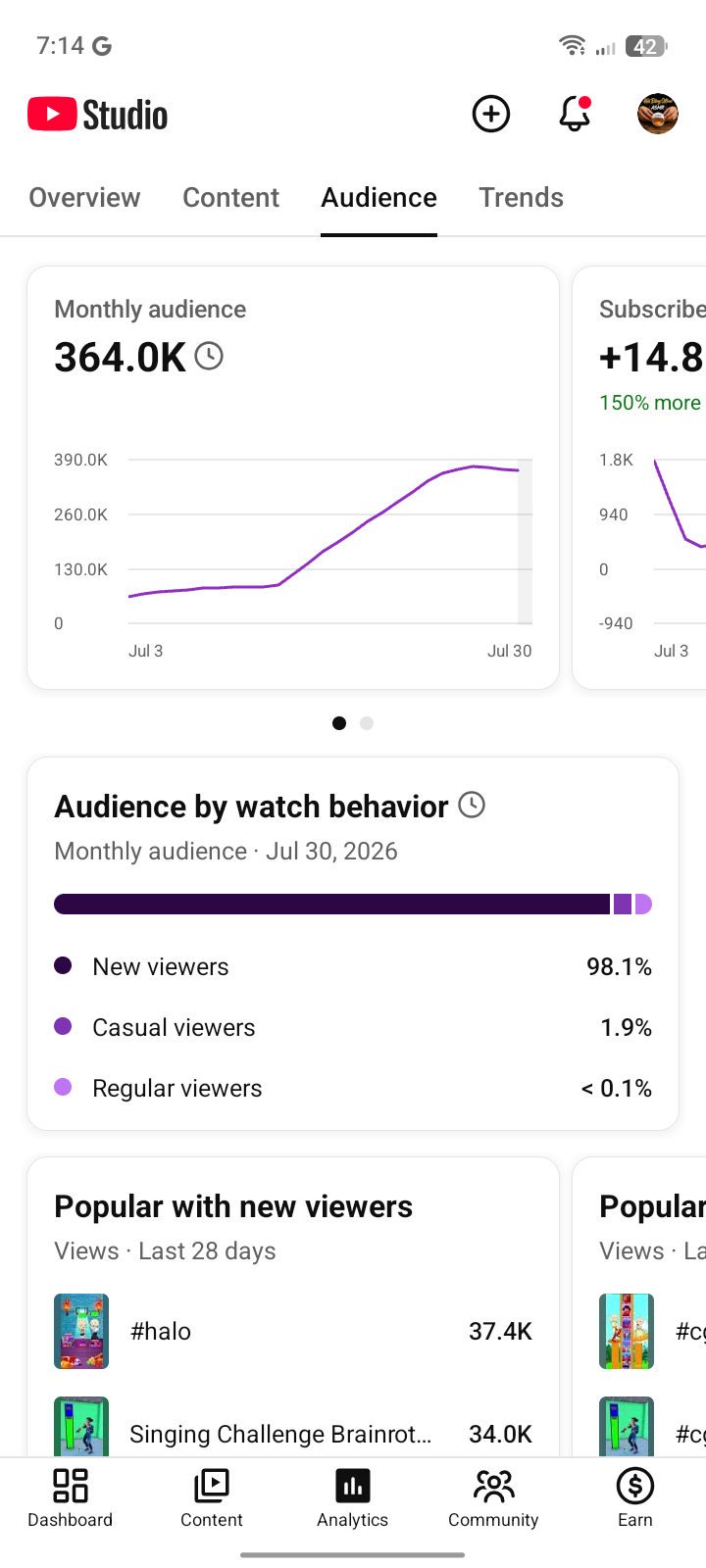
Task: Switch to the Trends tab
Action: (x=521, y=197)
